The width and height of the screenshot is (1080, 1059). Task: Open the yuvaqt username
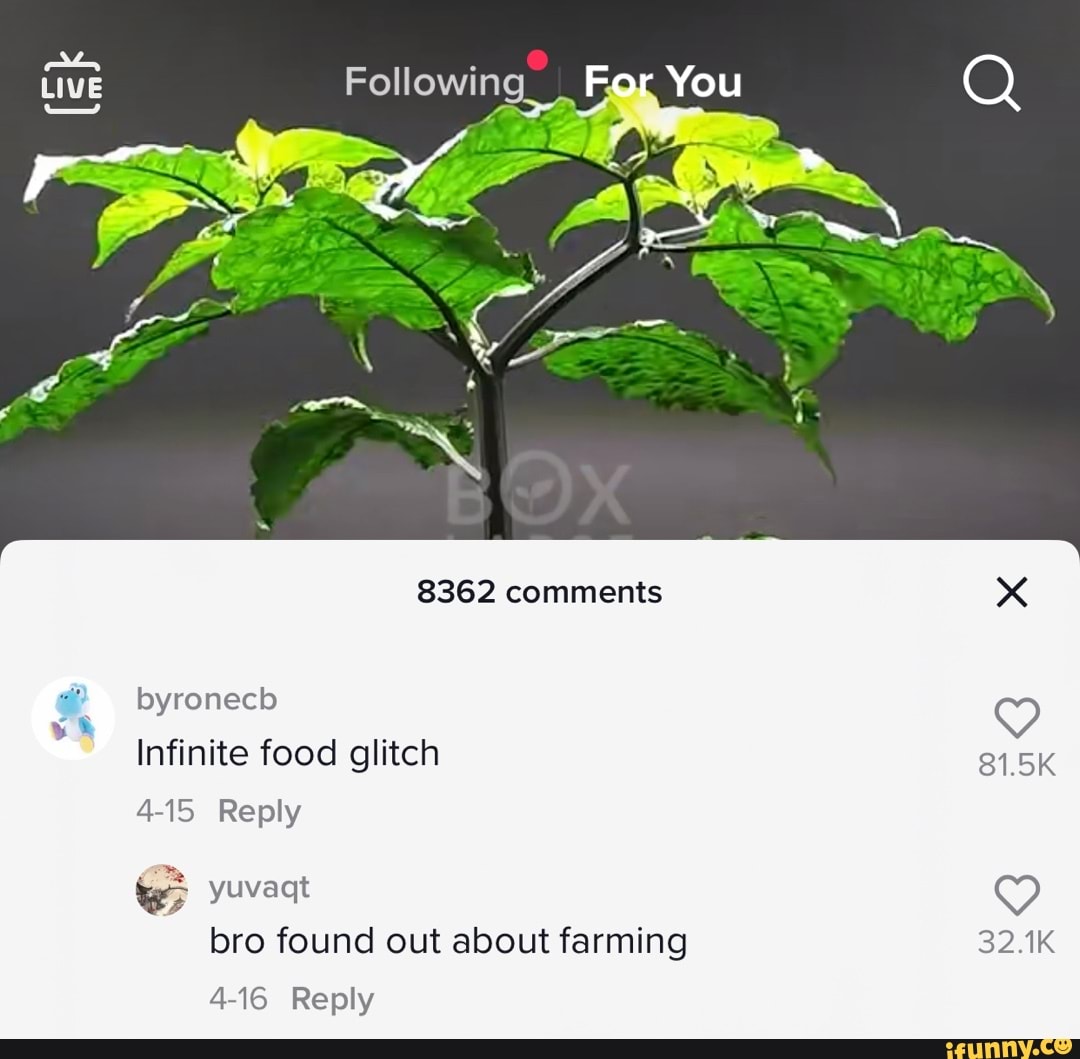[x=259, y=887]
